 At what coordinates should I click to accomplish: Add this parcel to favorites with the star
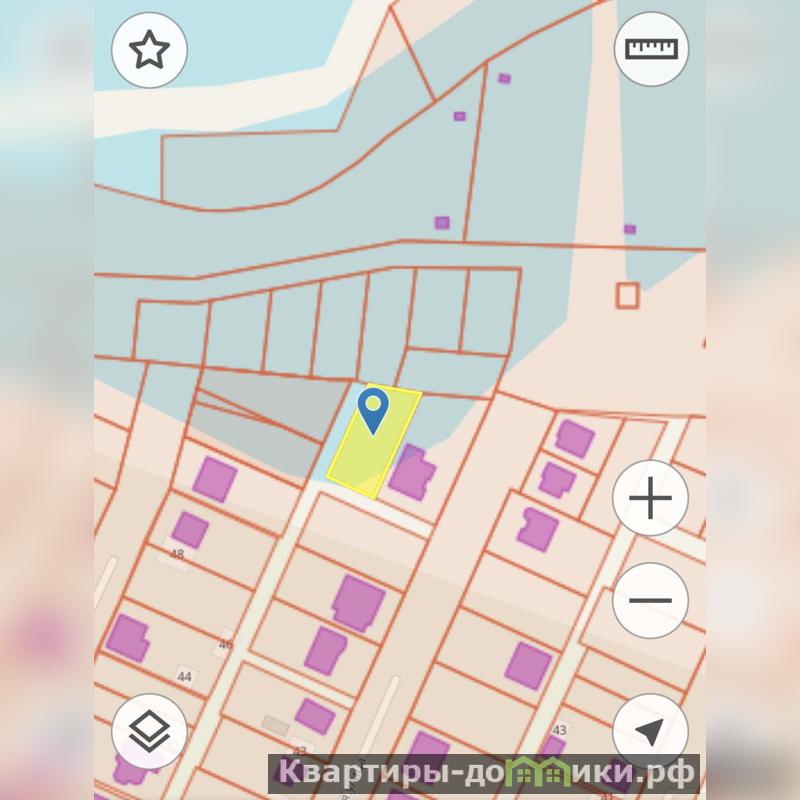pyautogui.click(x=149, y=50)
